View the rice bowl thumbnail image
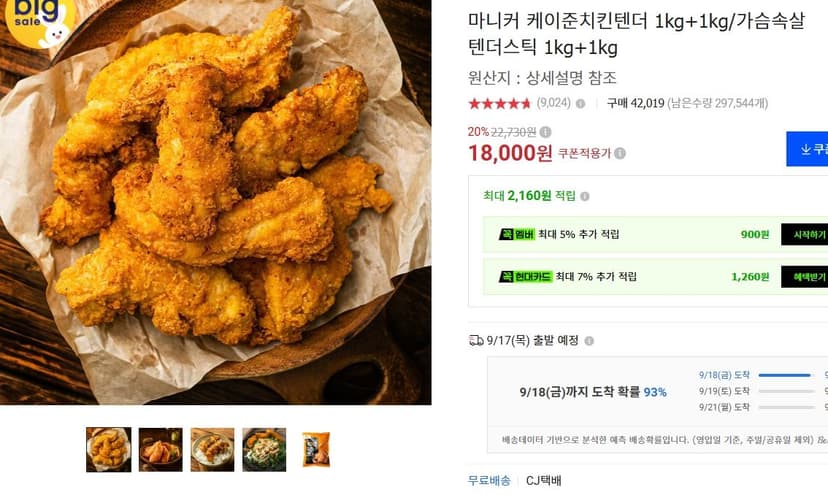 tap(212, 450)
